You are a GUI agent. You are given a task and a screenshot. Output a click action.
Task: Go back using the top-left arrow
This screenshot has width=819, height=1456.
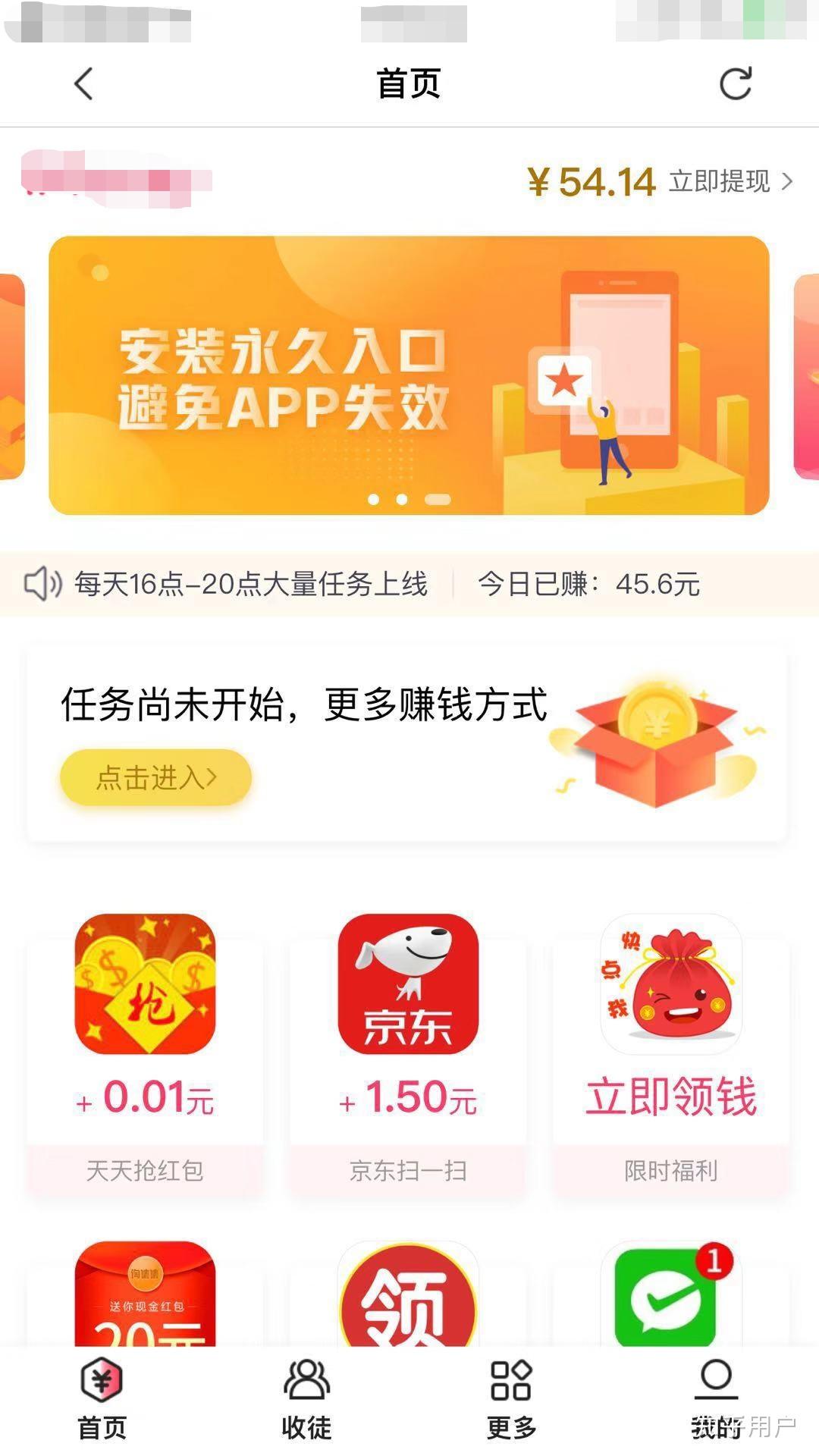pyautogui.click(x=83, y=83)
